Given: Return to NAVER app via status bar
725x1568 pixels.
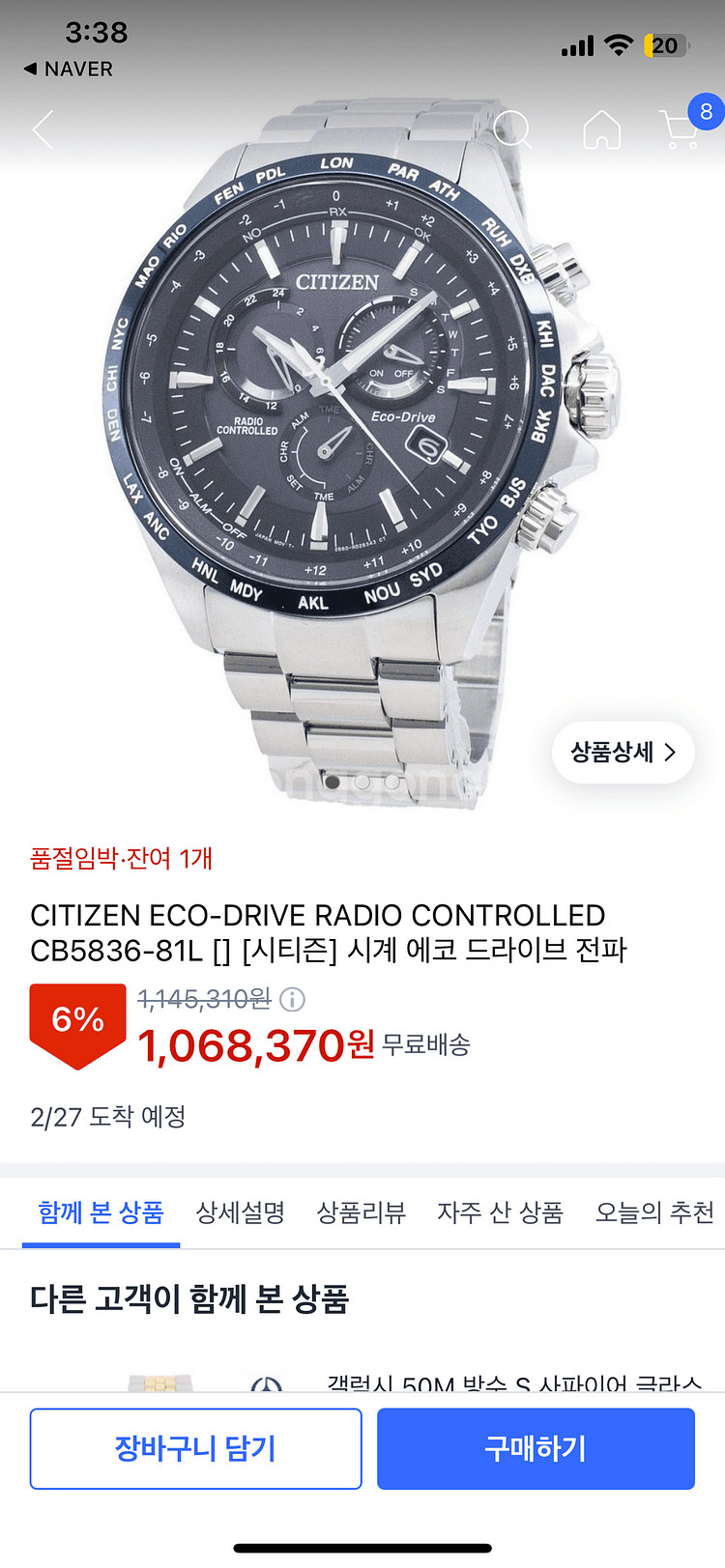Looking at the screenshot, I should tap(68, 69).
